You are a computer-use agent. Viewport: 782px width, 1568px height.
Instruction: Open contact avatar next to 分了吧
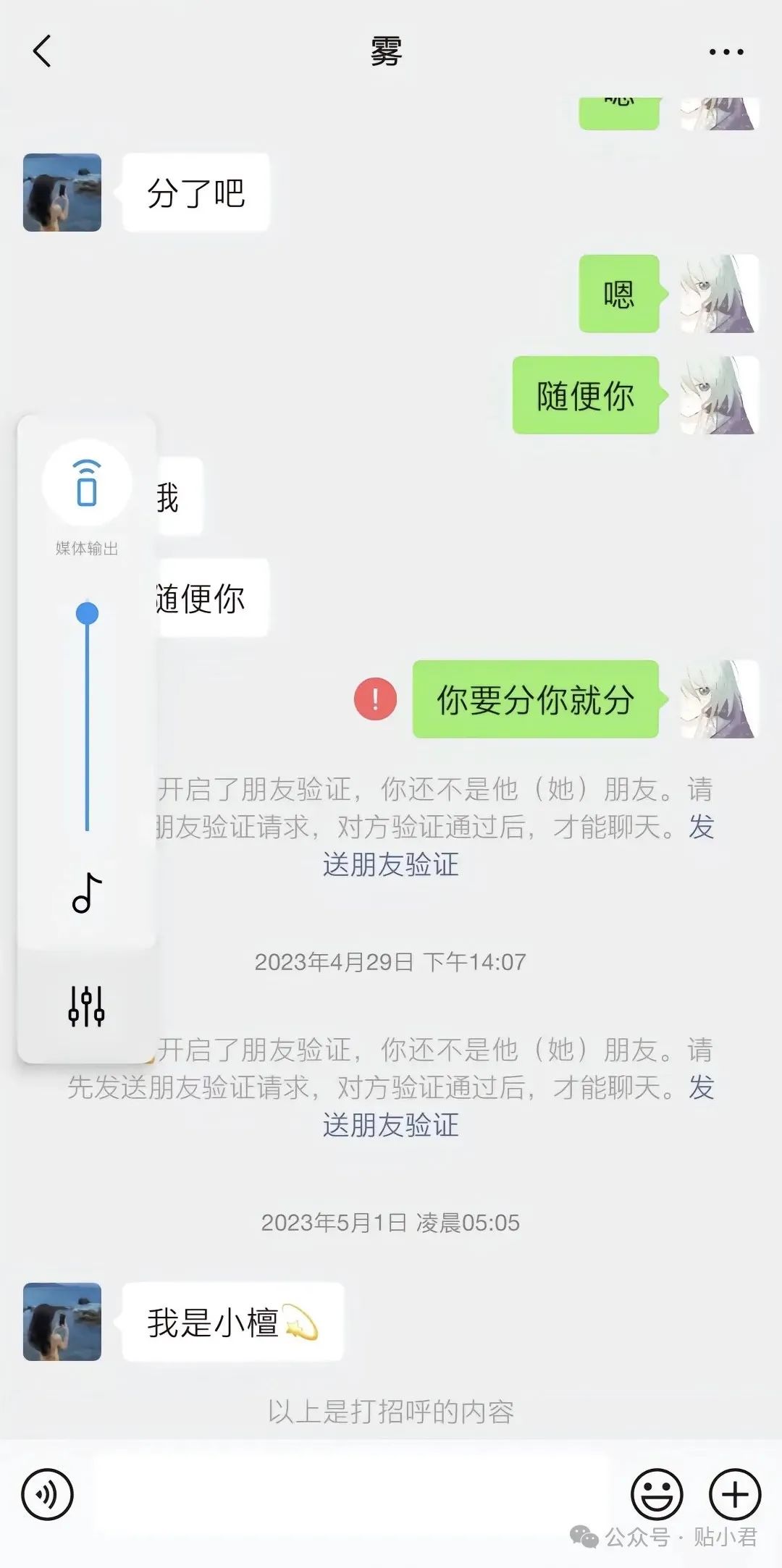(x=62, y=193)
